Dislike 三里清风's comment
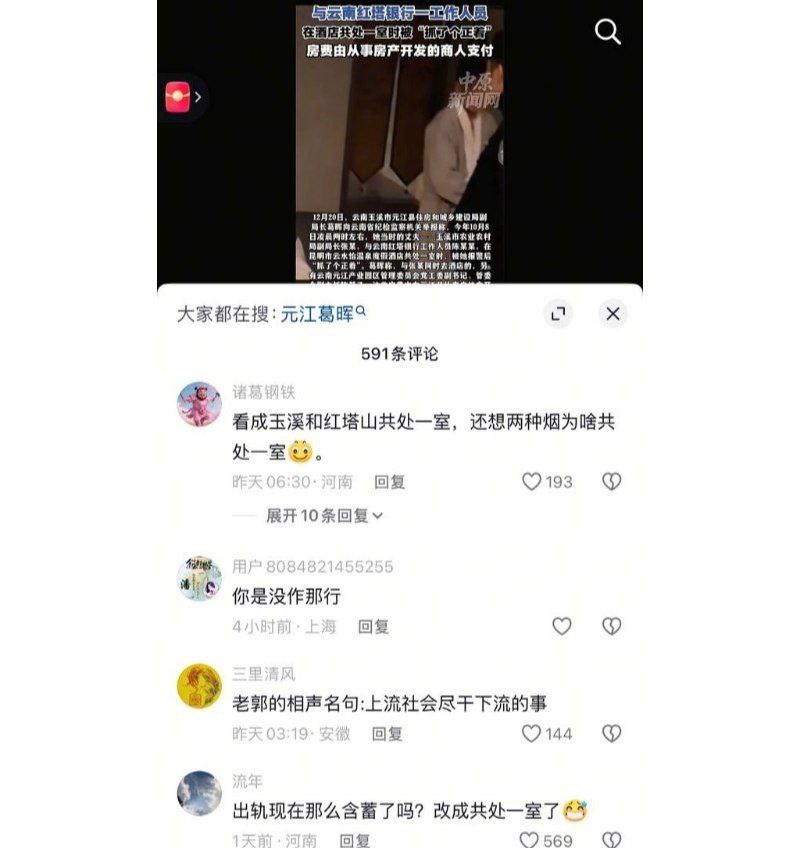Viewport: 800px width, 848px height. pos(611,733)
